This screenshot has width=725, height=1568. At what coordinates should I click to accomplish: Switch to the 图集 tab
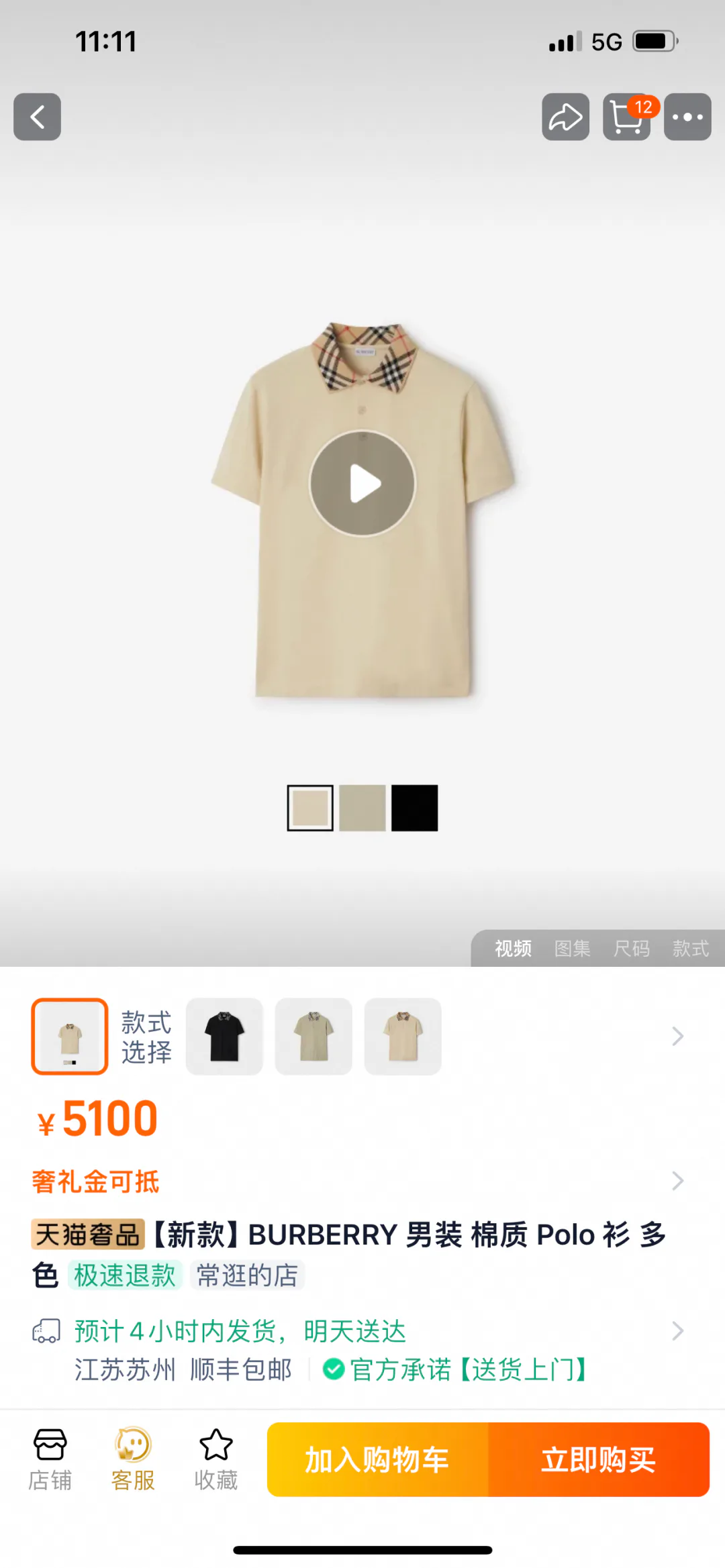tap(573, 948)
